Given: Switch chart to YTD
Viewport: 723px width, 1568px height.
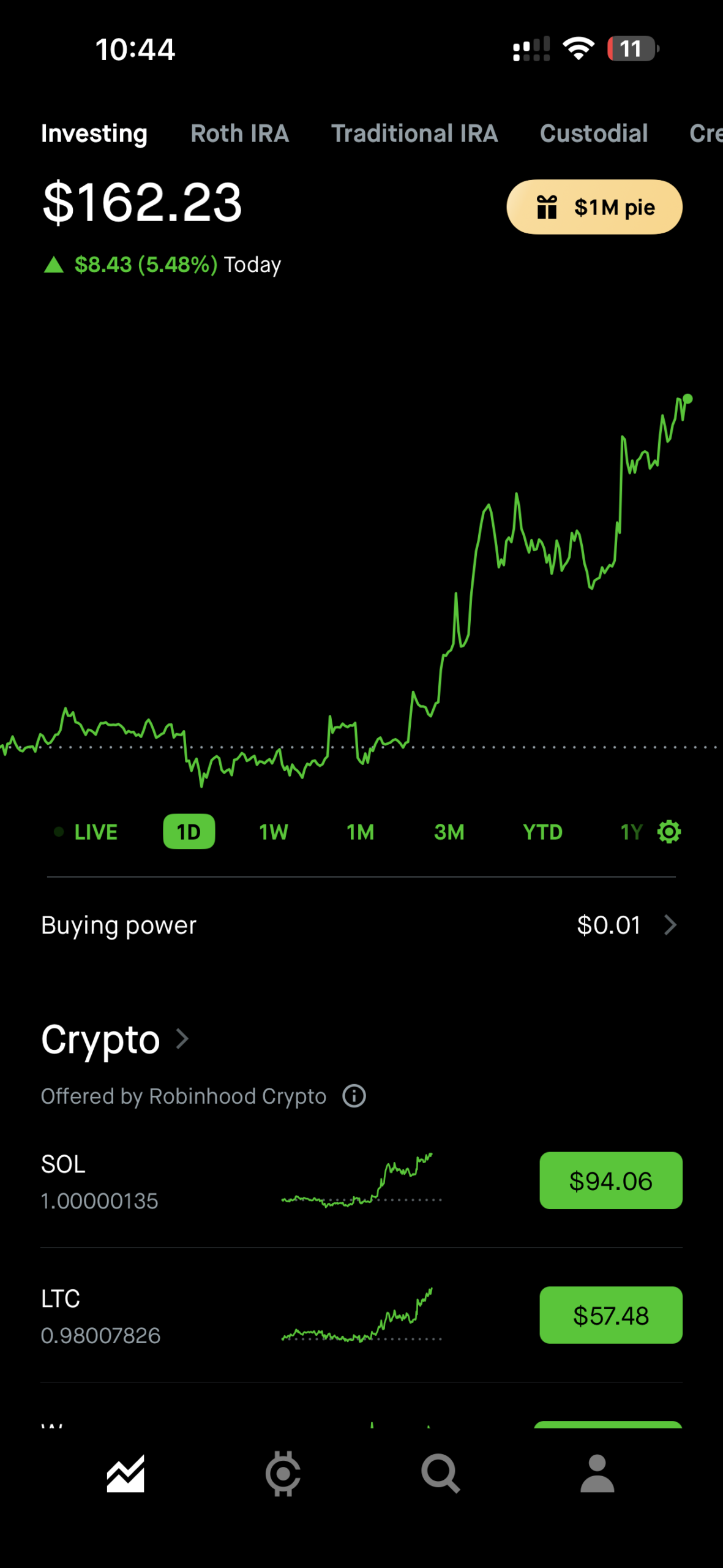Looking at the screenshot, I should point(542,832).
